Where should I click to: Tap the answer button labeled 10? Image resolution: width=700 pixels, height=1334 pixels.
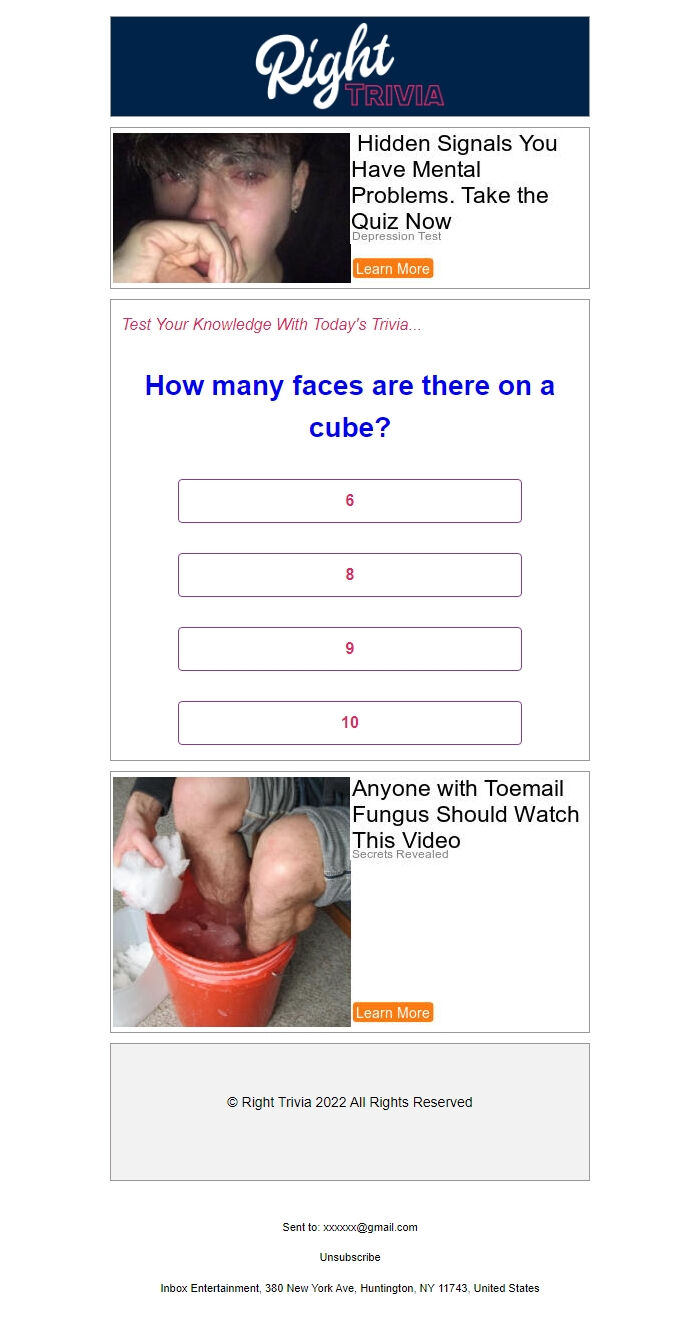350,723
